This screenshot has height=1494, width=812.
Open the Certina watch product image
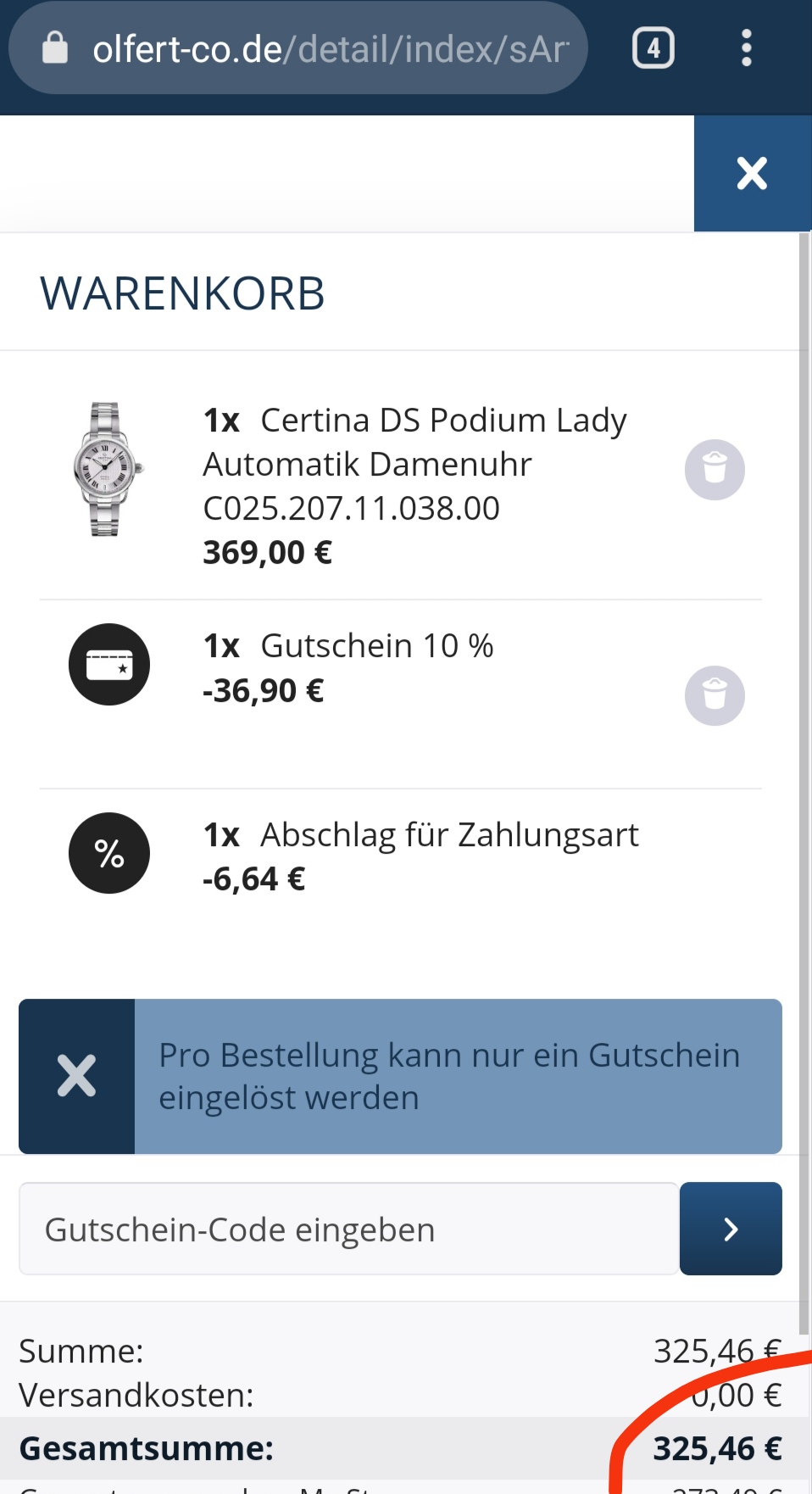pos(108,469)
